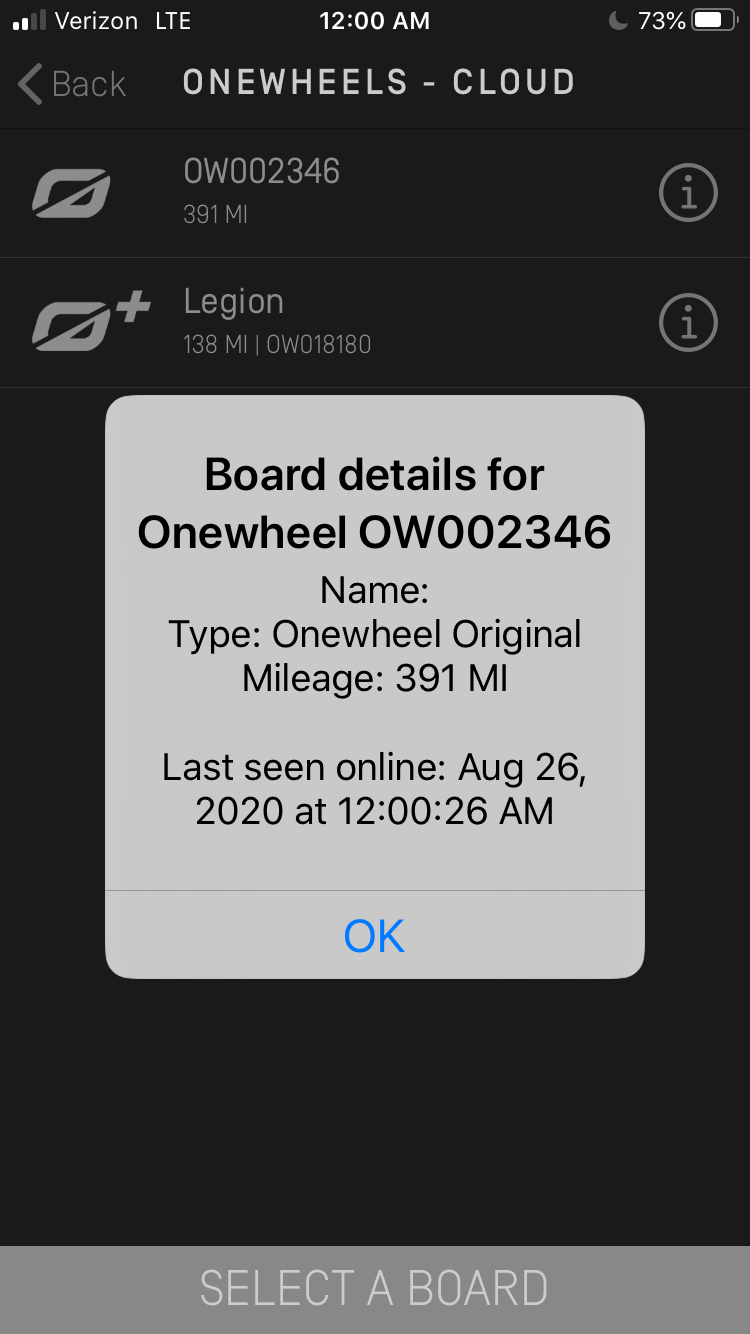
Task: Tap the Select a Board button
Action: (375, 1288)
